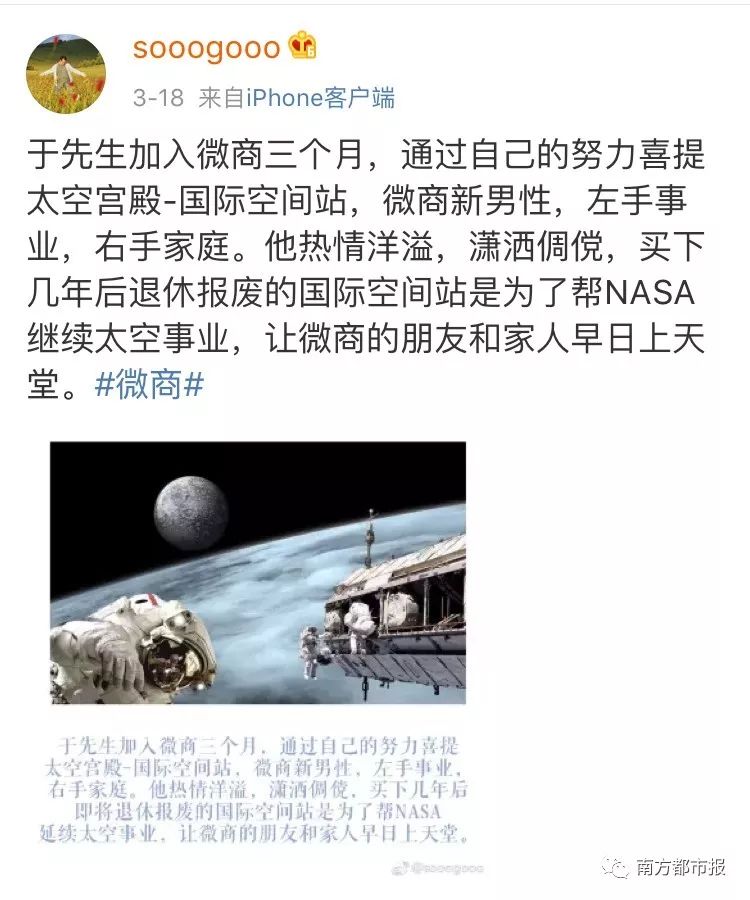Open the #微商# hashtag topic

(149, 386)
